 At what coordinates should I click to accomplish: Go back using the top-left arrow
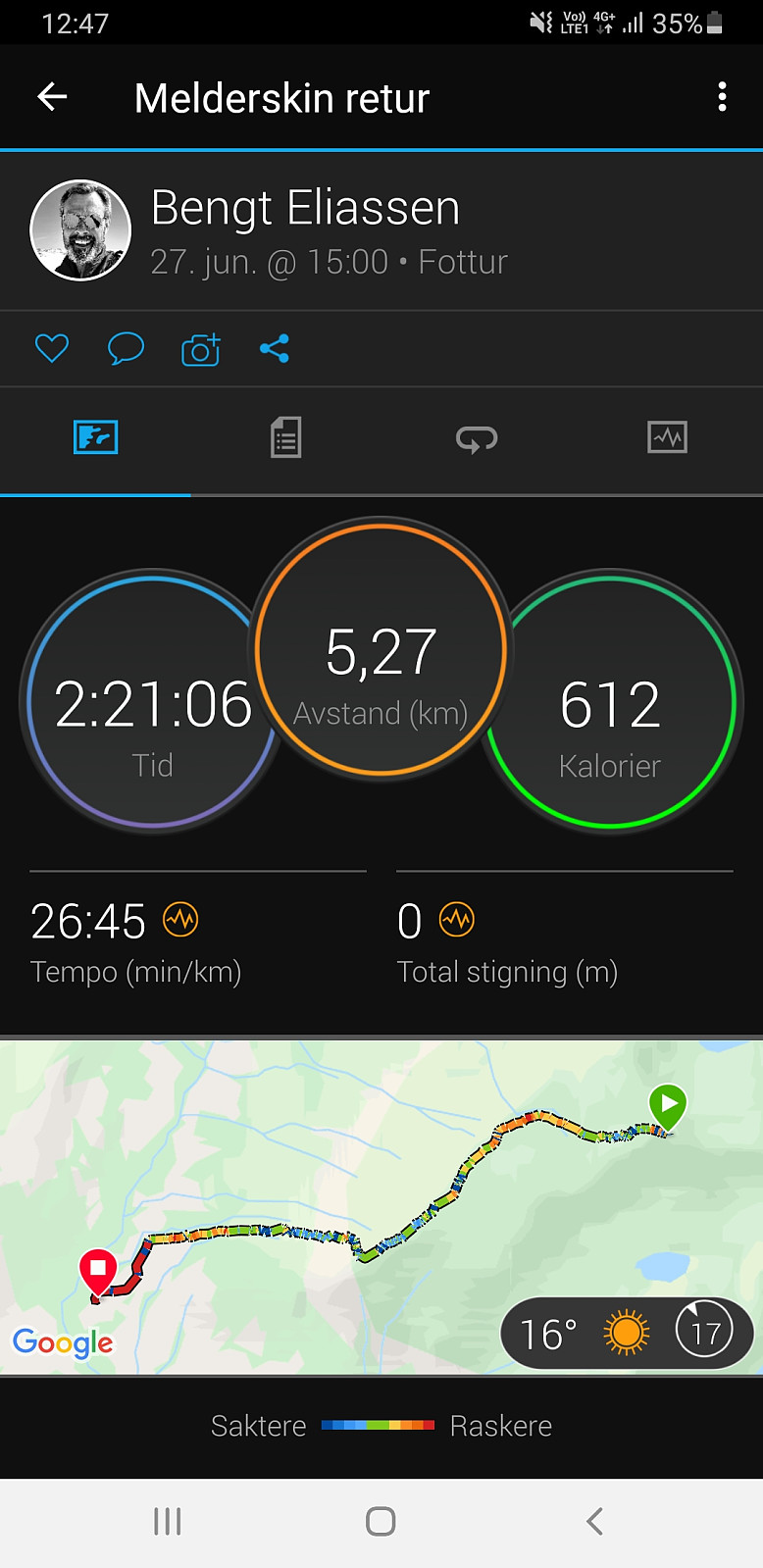52,96
